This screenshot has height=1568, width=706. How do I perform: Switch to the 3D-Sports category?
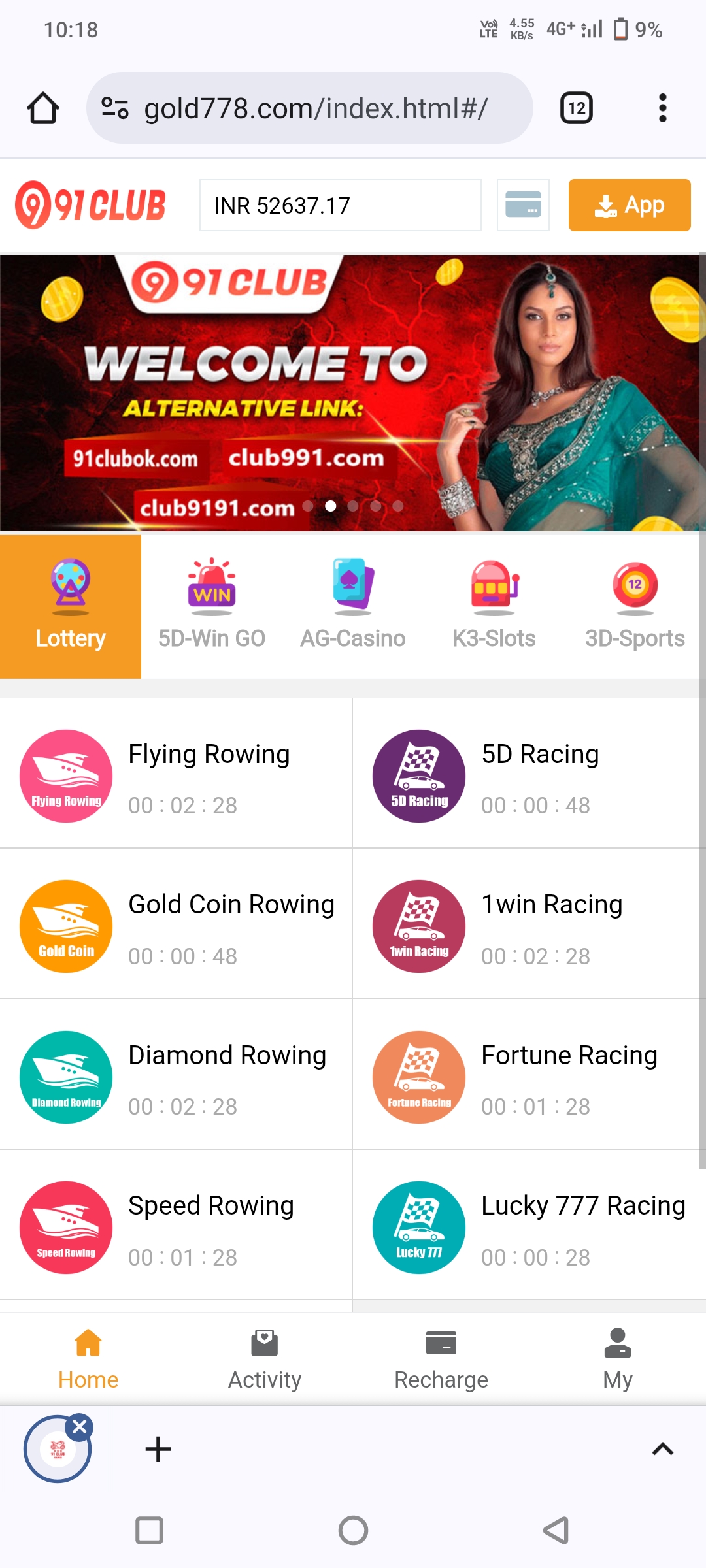point(635,606)
